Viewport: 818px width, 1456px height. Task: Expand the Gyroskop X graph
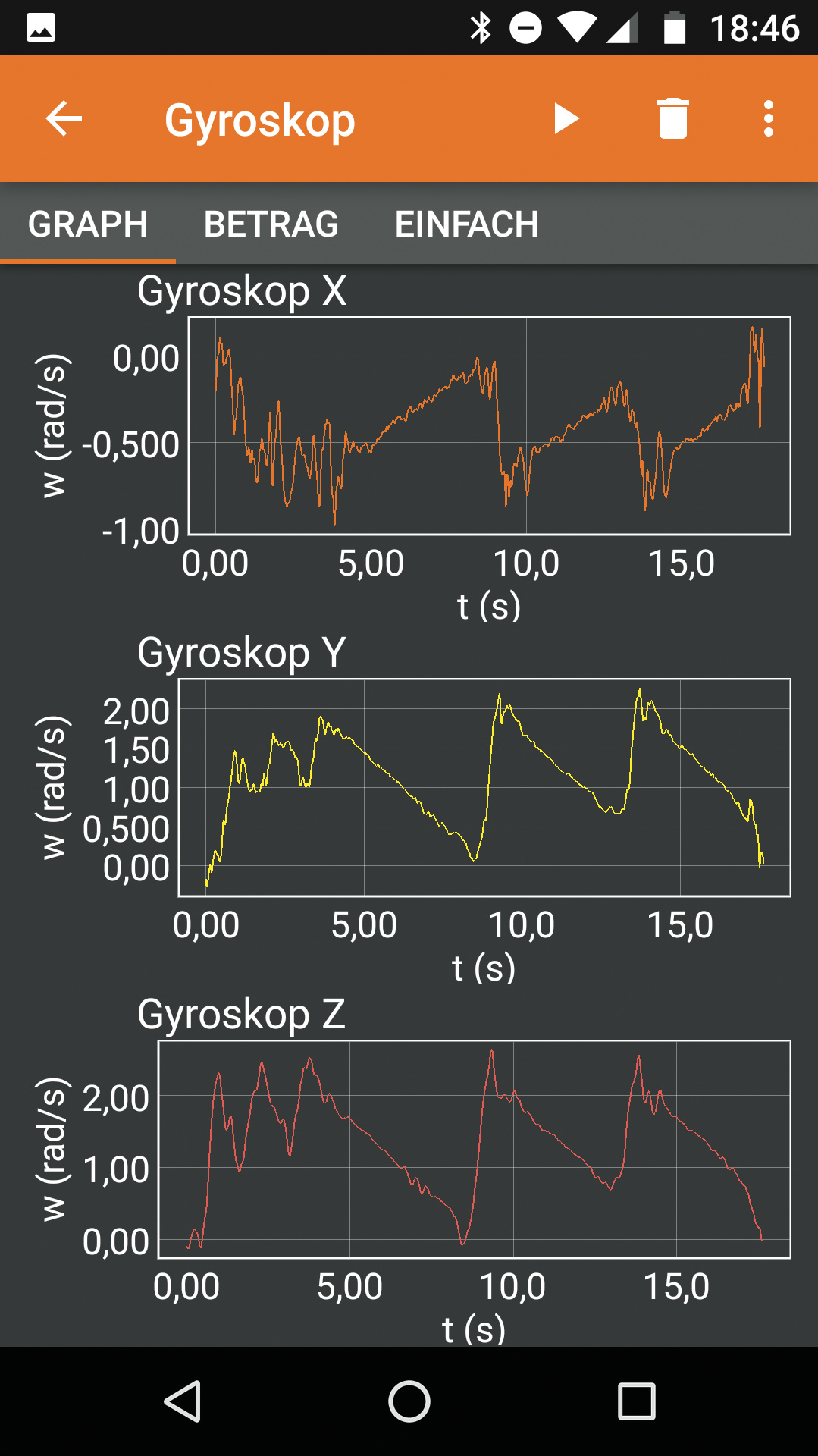pyautogui.click(x=489, y=426)
